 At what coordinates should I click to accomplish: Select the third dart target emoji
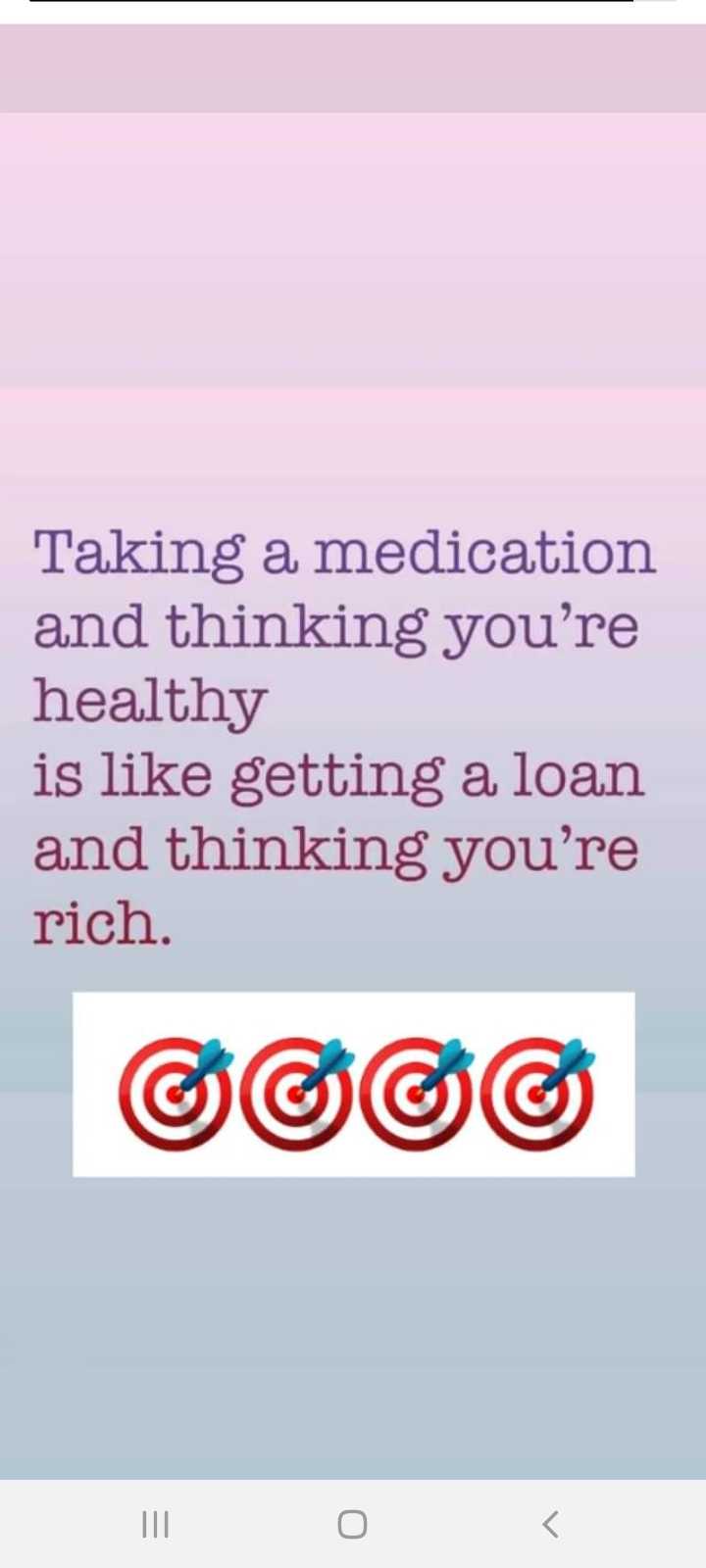click(x=415, y=1095)
